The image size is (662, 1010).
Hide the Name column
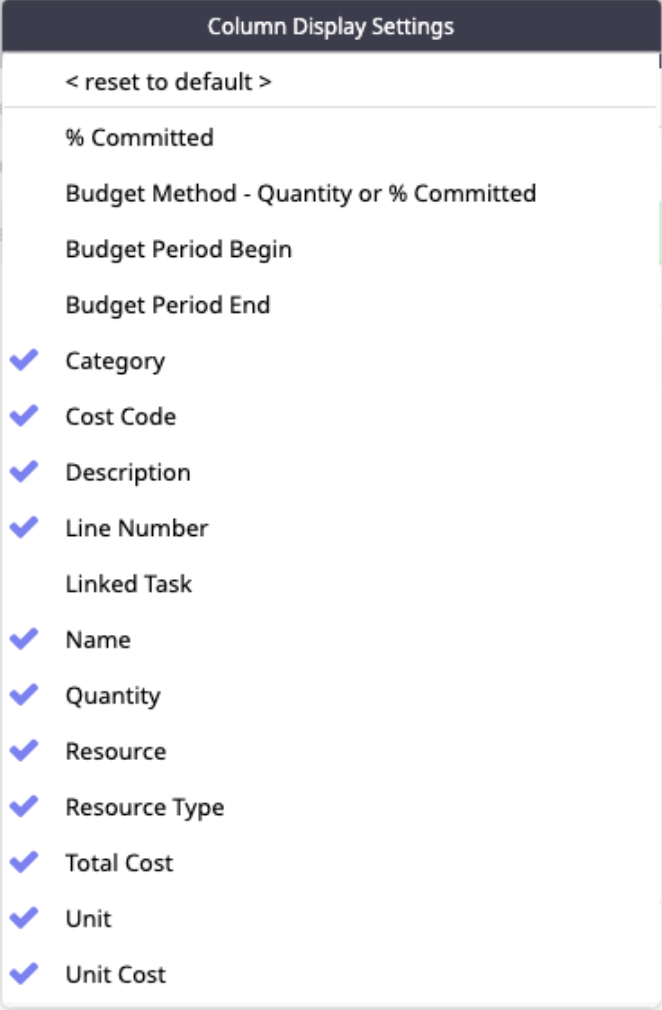[x=98, y=640]
